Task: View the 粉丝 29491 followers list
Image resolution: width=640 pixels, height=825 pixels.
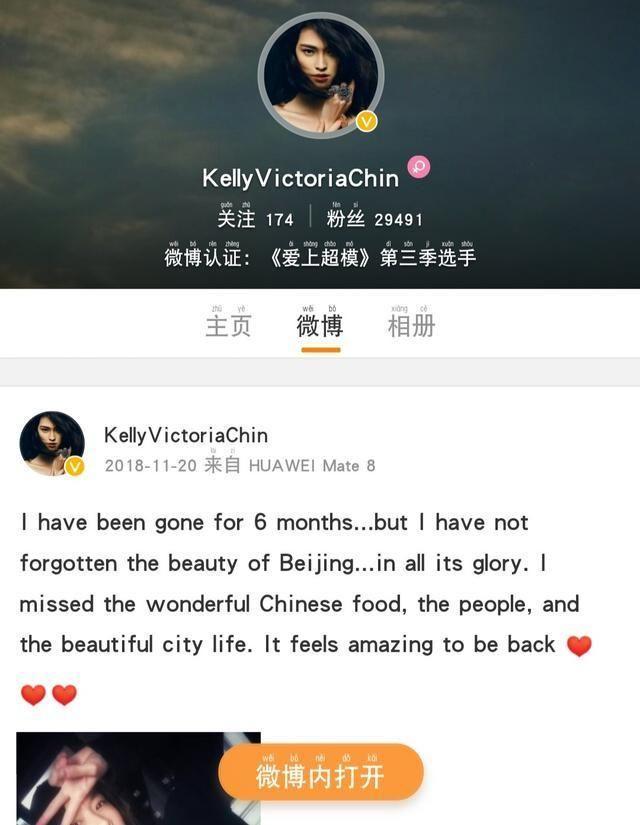Action: tap(375, 218)
